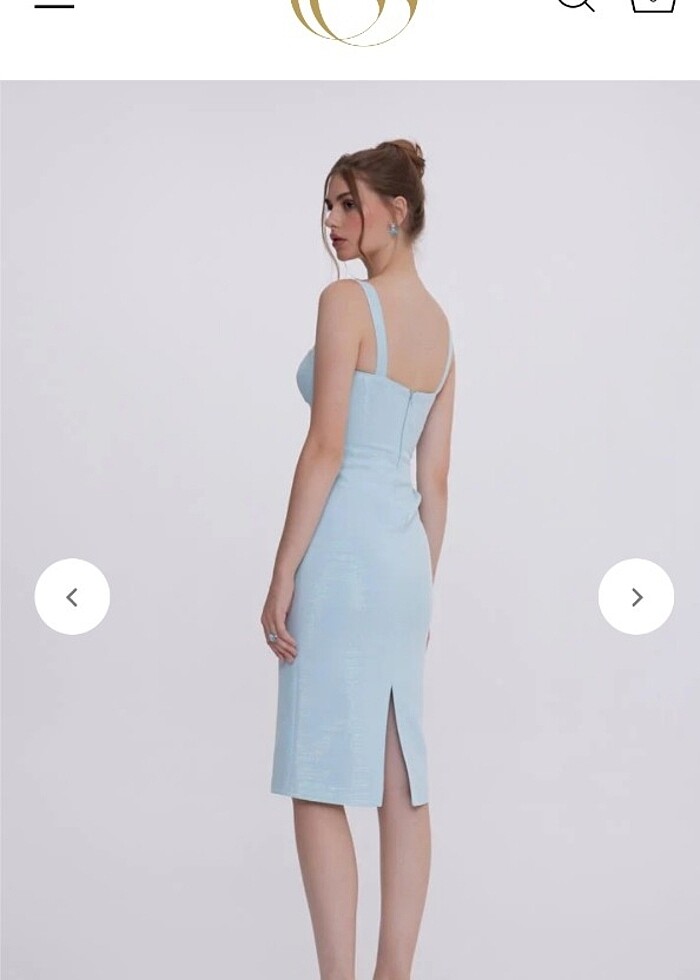
Task: Show the next product photo
Action: [636, 597]
